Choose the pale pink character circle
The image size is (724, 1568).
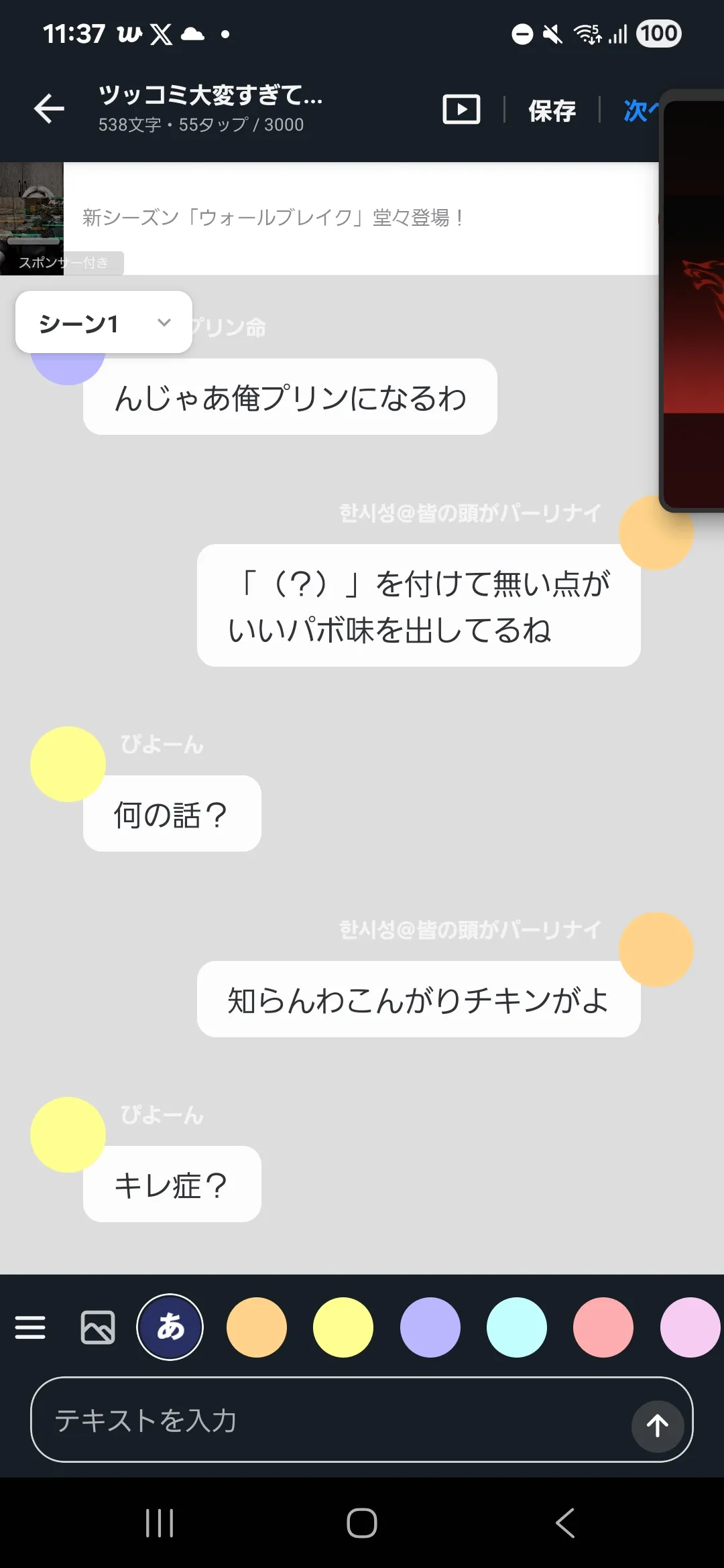coord(689,1327)
